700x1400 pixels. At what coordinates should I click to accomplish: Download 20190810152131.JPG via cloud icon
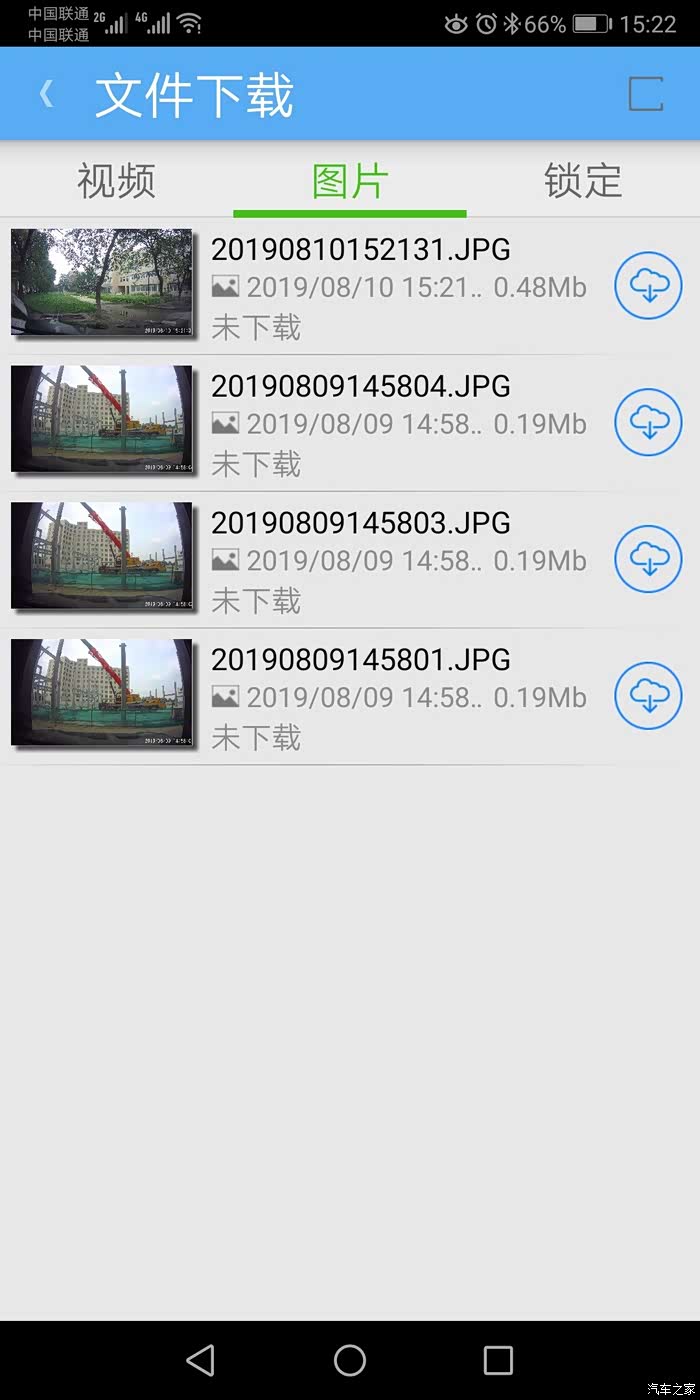point(648,286)
